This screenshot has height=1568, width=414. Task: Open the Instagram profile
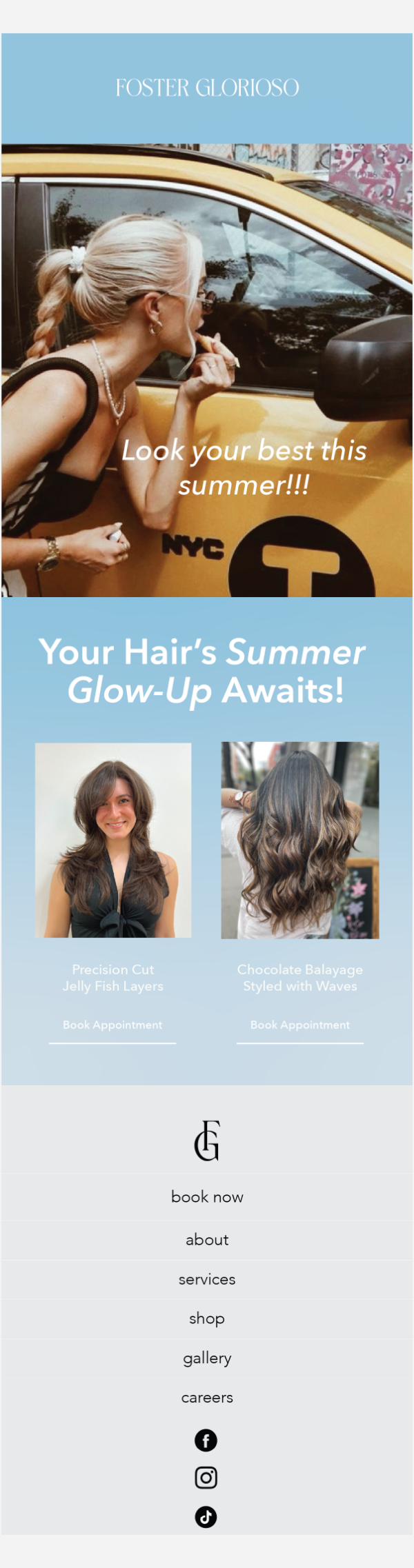click(206, 1478)
